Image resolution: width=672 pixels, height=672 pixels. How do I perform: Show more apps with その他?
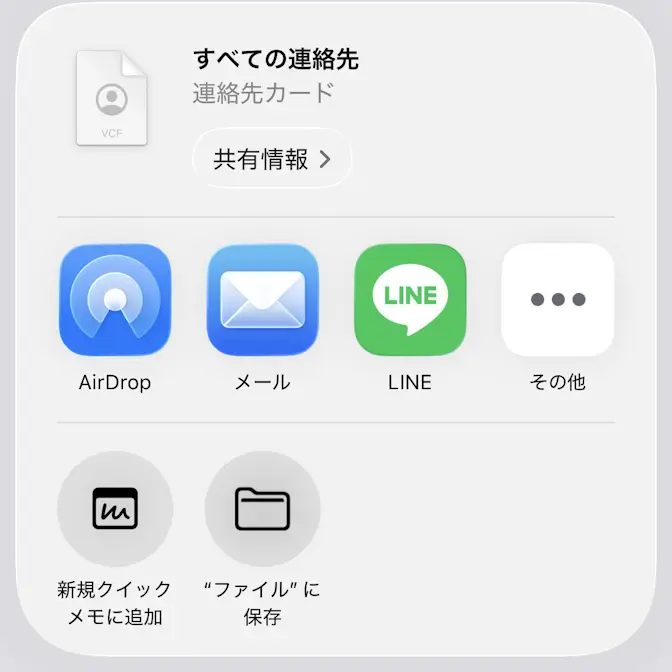pyautogui.click(x=557, y=300)
